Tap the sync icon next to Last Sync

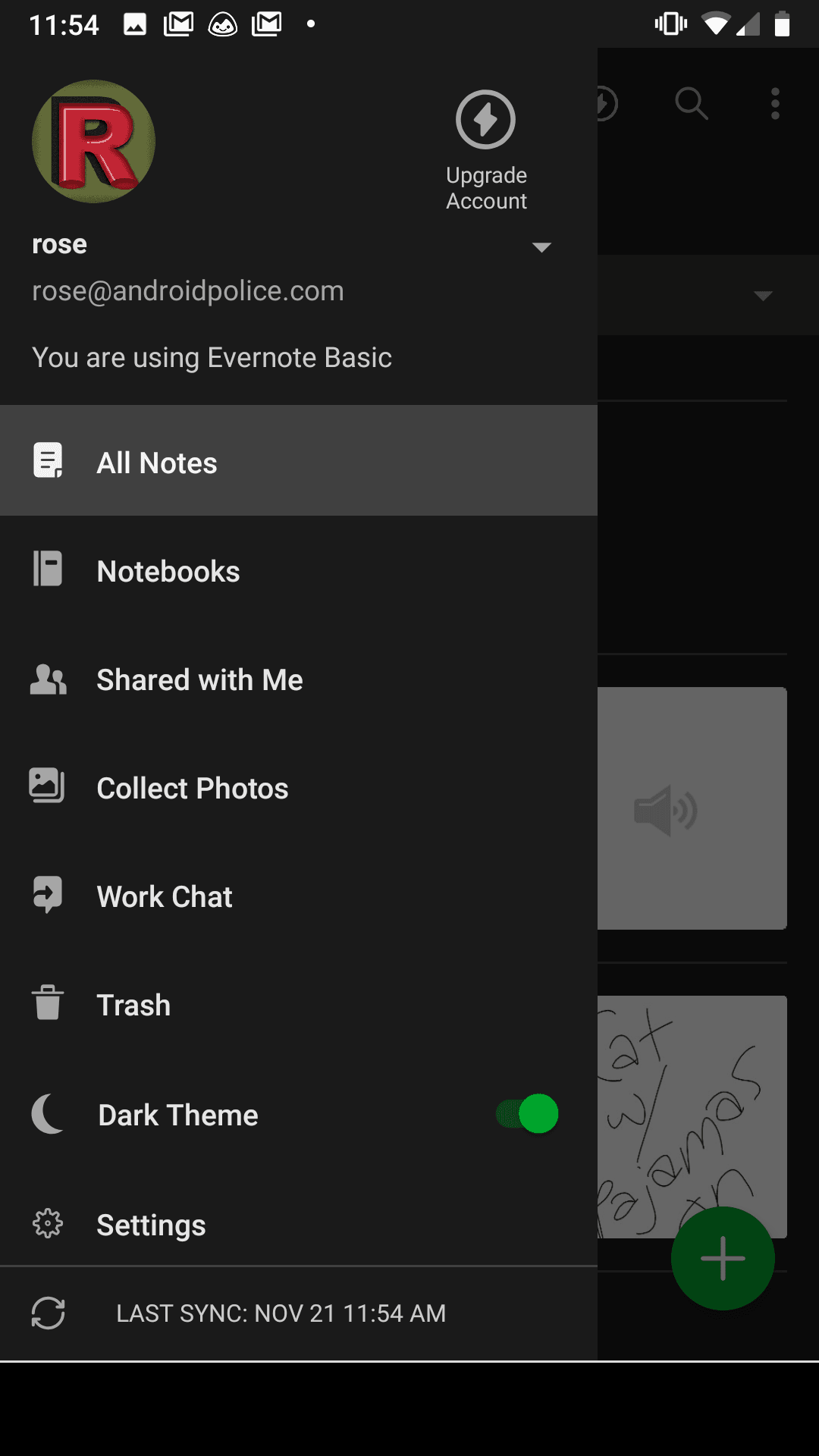(x=48, y=1313)
